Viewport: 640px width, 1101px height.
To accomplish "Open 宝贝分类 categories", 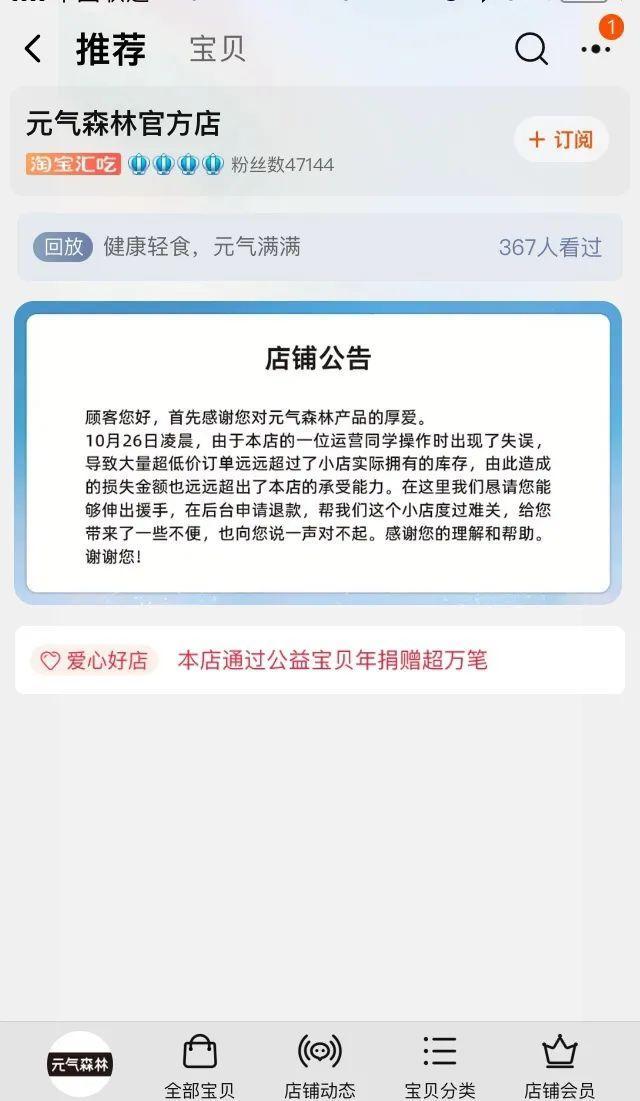I will tap(440, 1066).
